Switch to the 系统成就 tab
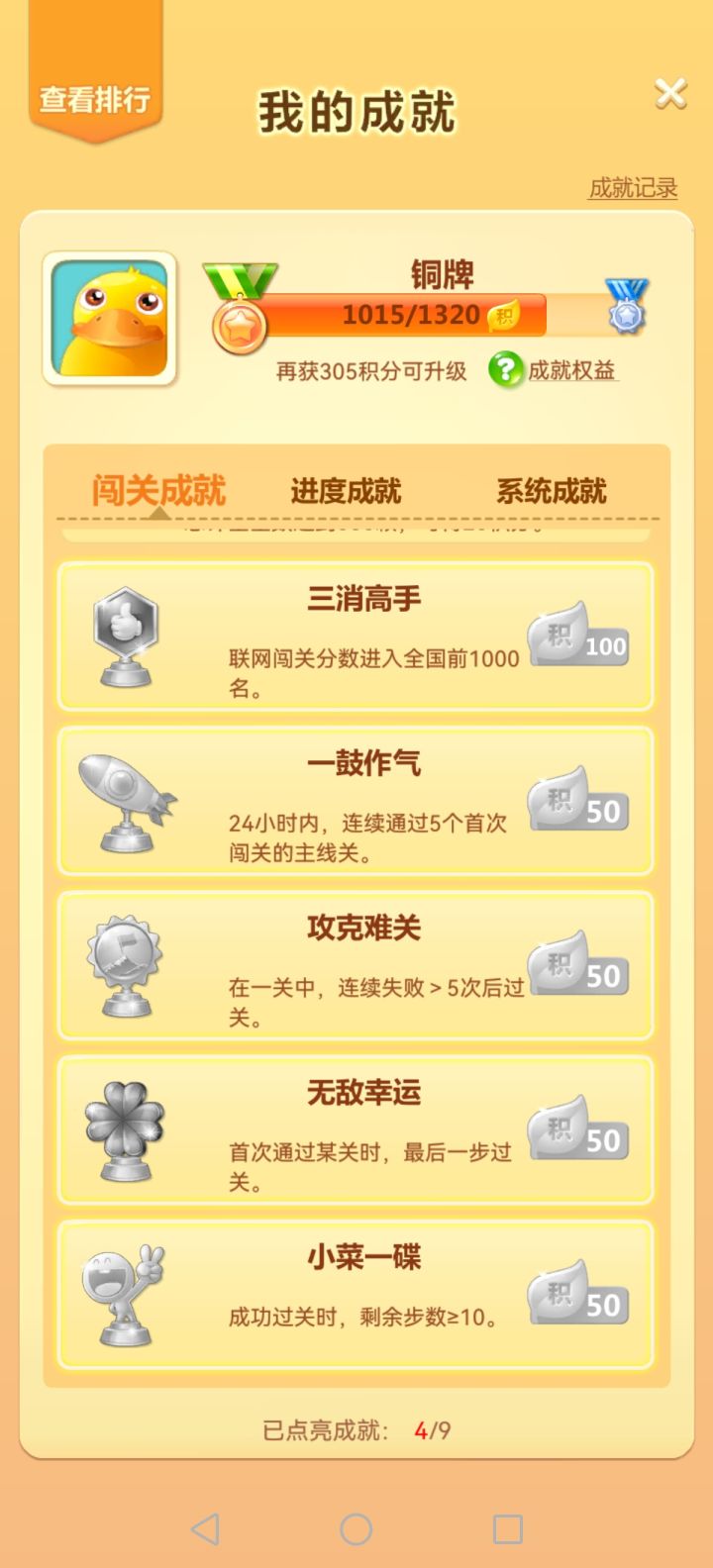Image resolution: width=713 pixels, height=1568 pixels. (552, 489)
